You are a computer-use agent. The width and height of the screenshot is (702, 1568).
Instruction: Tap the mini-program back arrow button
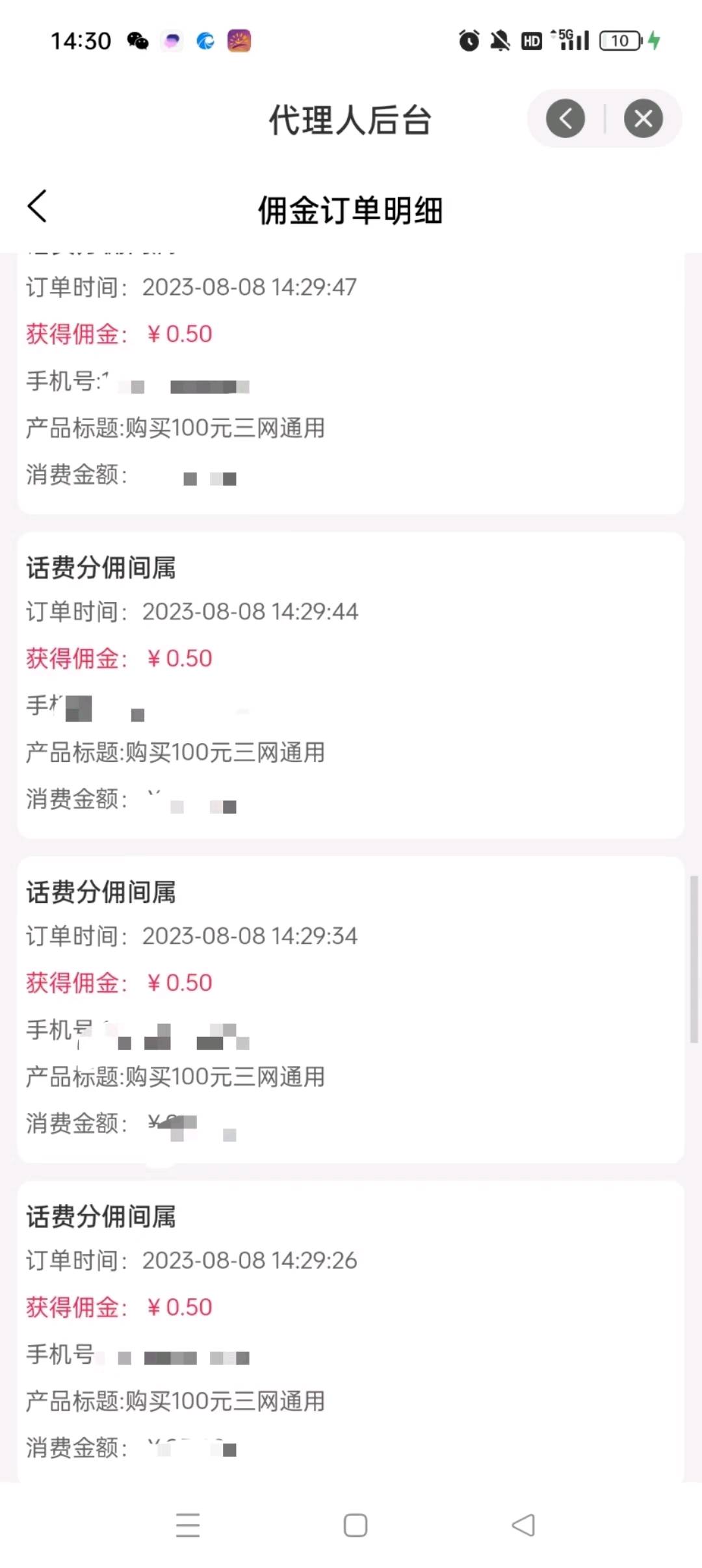(x=565, y=119)
